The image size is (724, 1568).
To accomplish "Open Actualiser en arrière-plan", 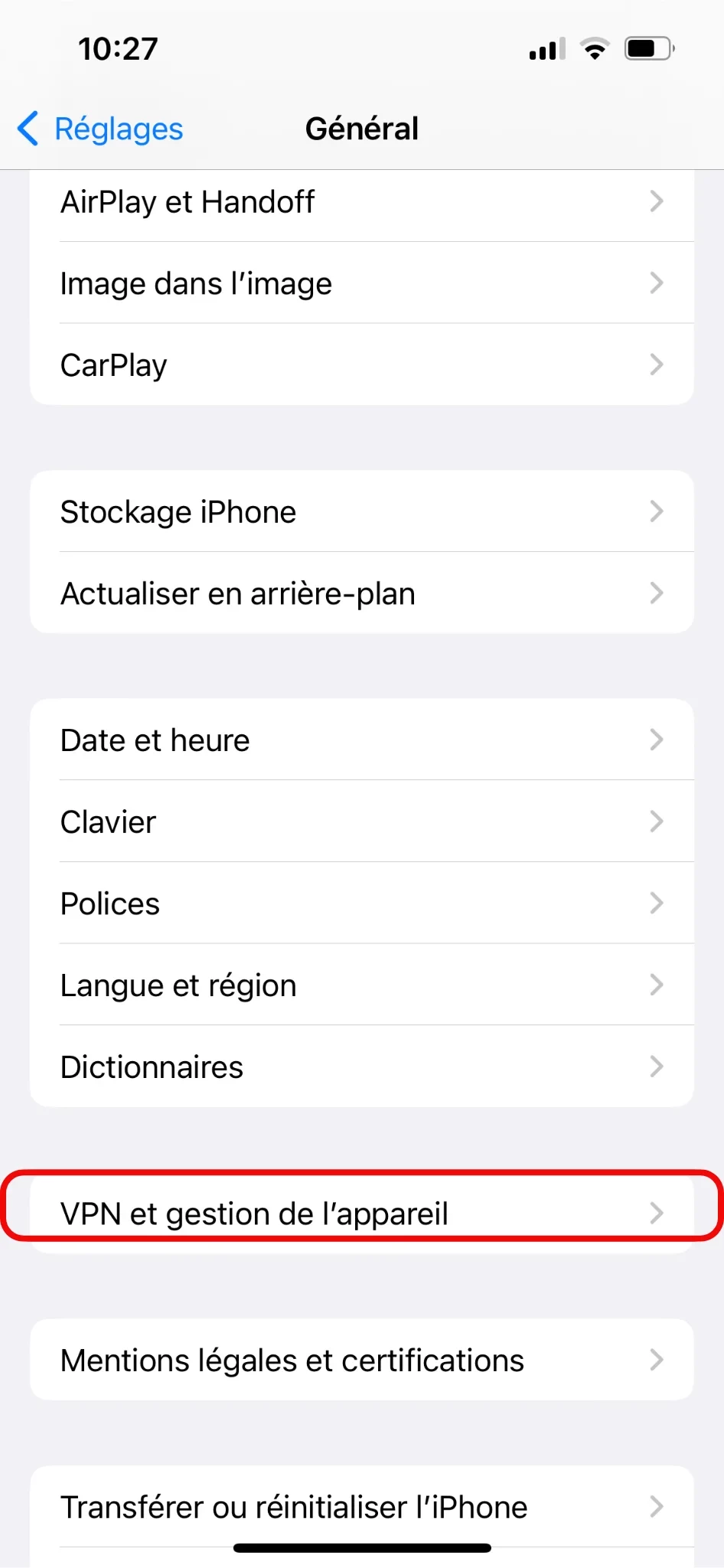I will coord(361,593).
